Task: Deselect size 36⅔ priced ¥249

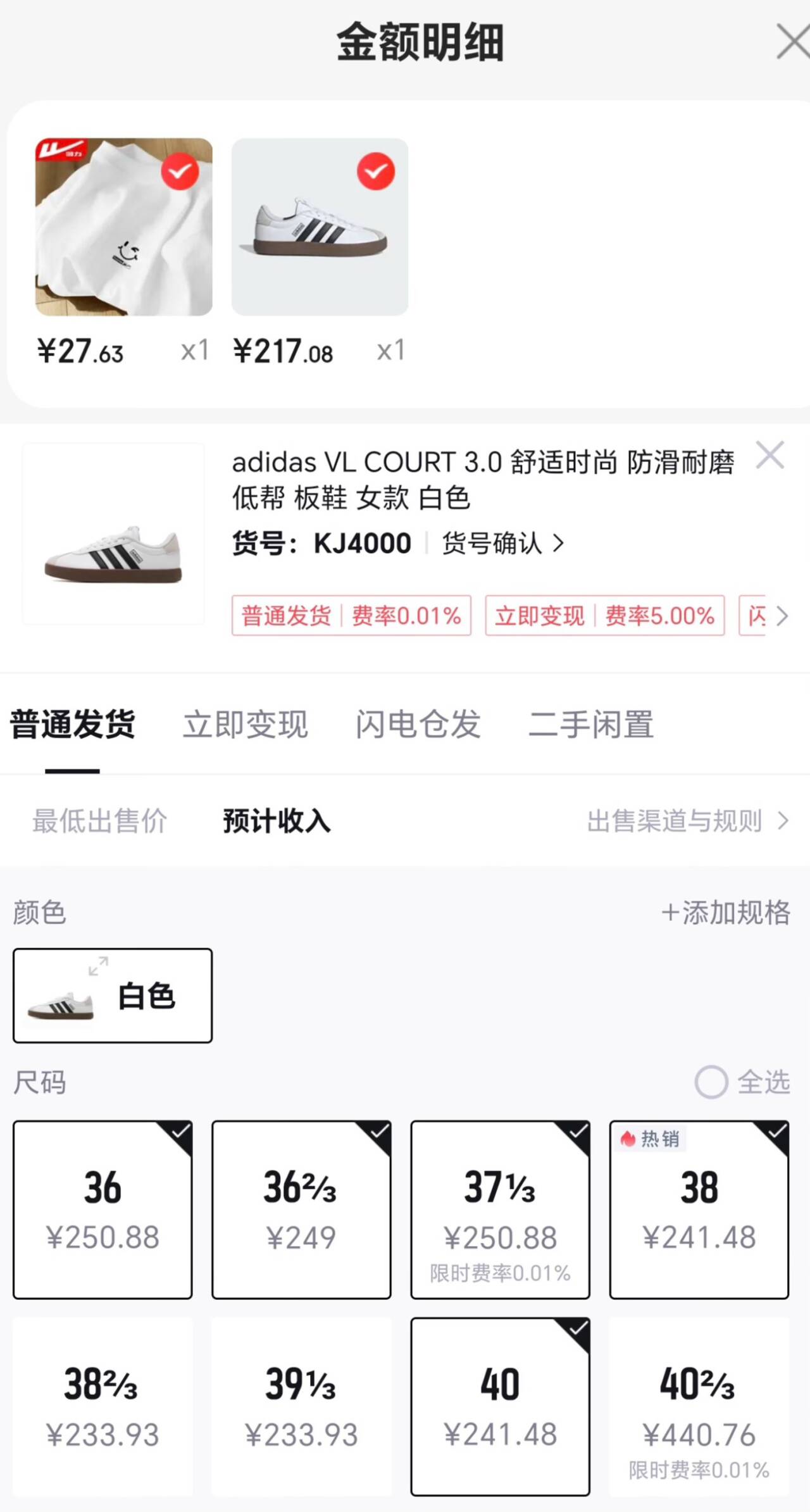Action: [x=301, y=1209]
